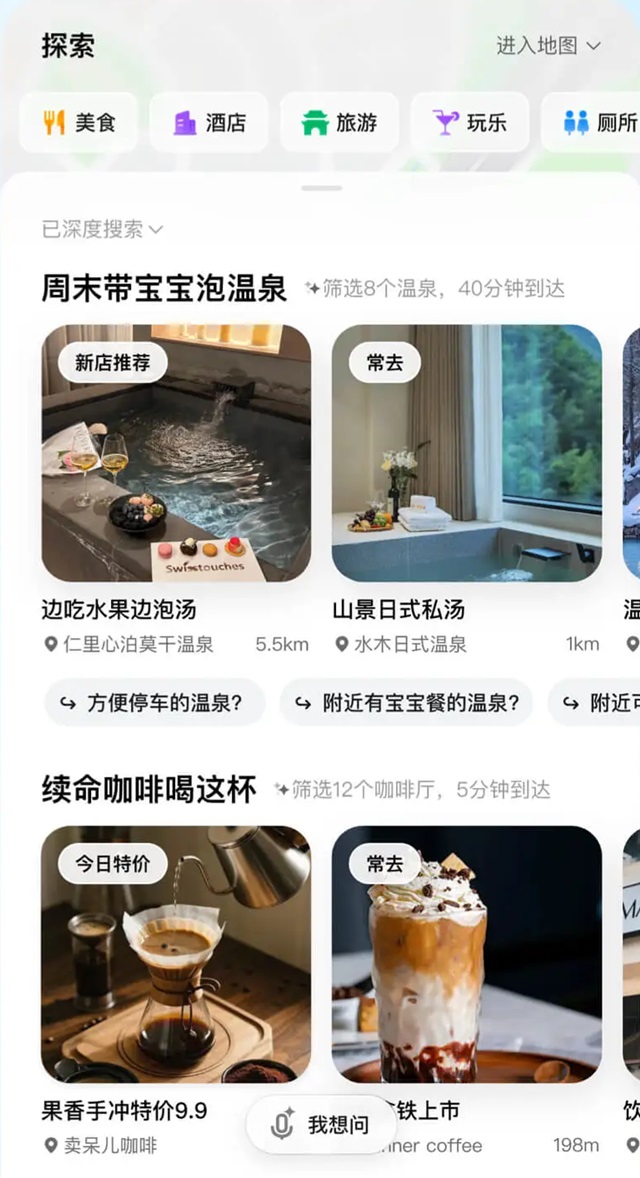Expand the 已深度搜索 dropdown
Image resolution: width=640 pixels, height=1178 pixels.
[x=101, y=229]
